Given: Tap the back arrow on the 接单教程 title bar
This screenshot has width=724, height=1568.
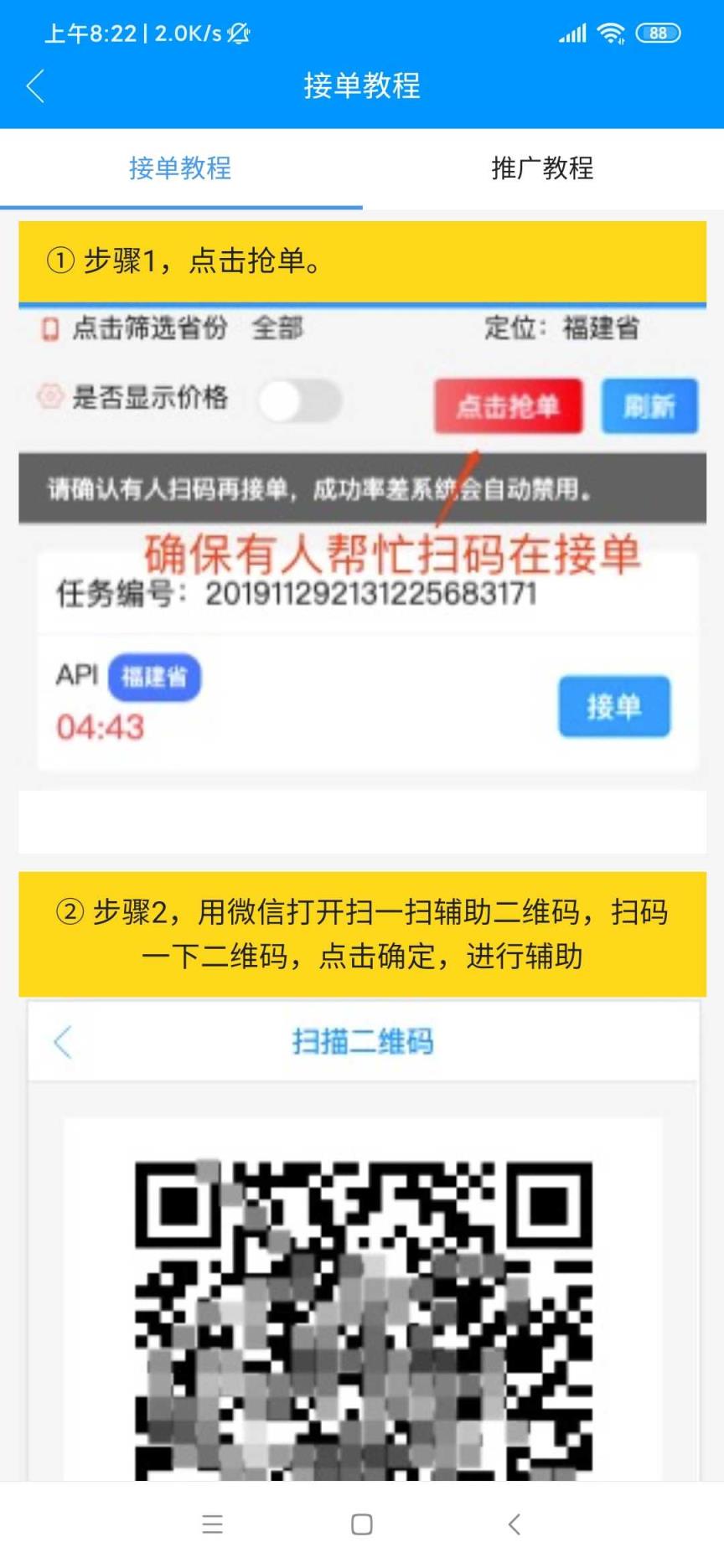Looking at the screenshot, I should click(35, 86).
